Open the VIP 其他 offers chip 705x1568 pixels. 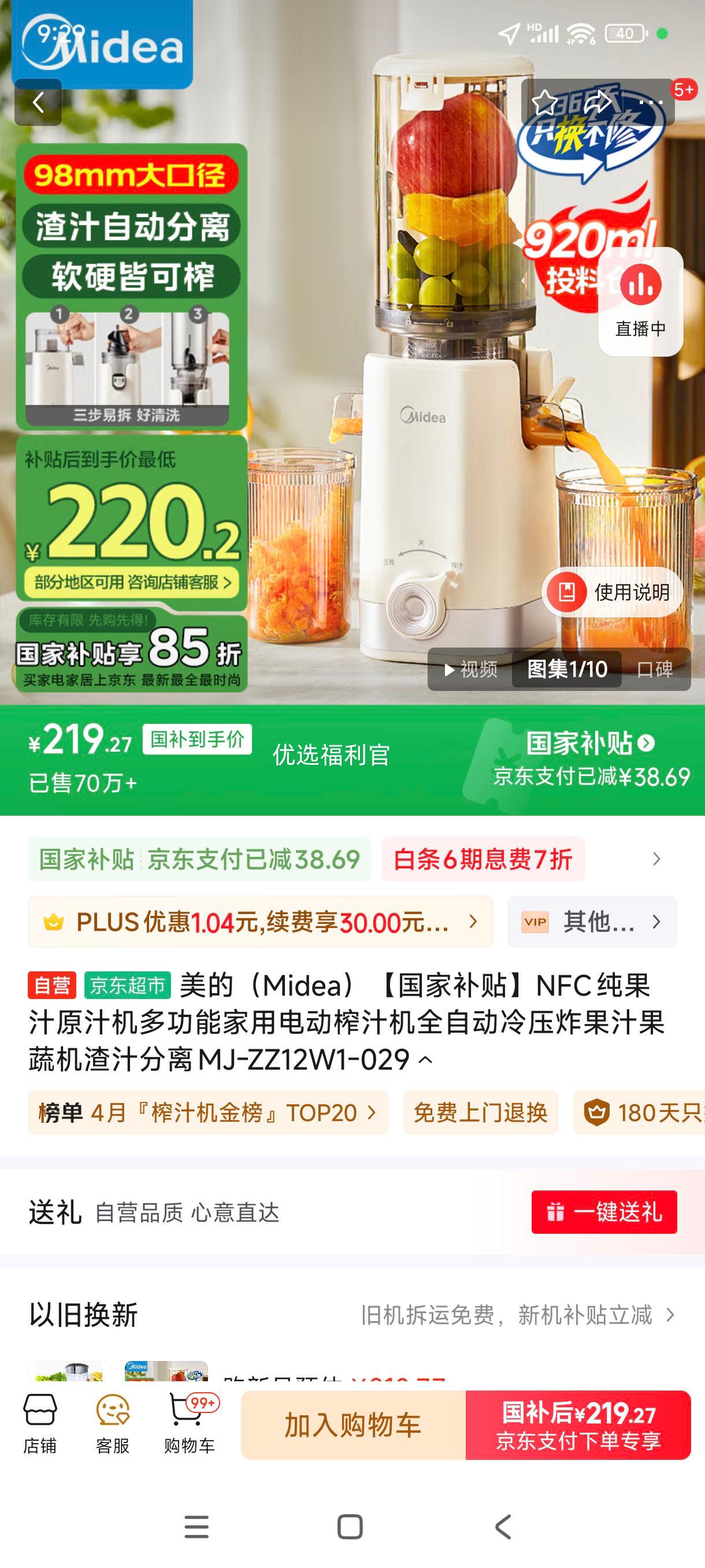[x=592, y=922]
